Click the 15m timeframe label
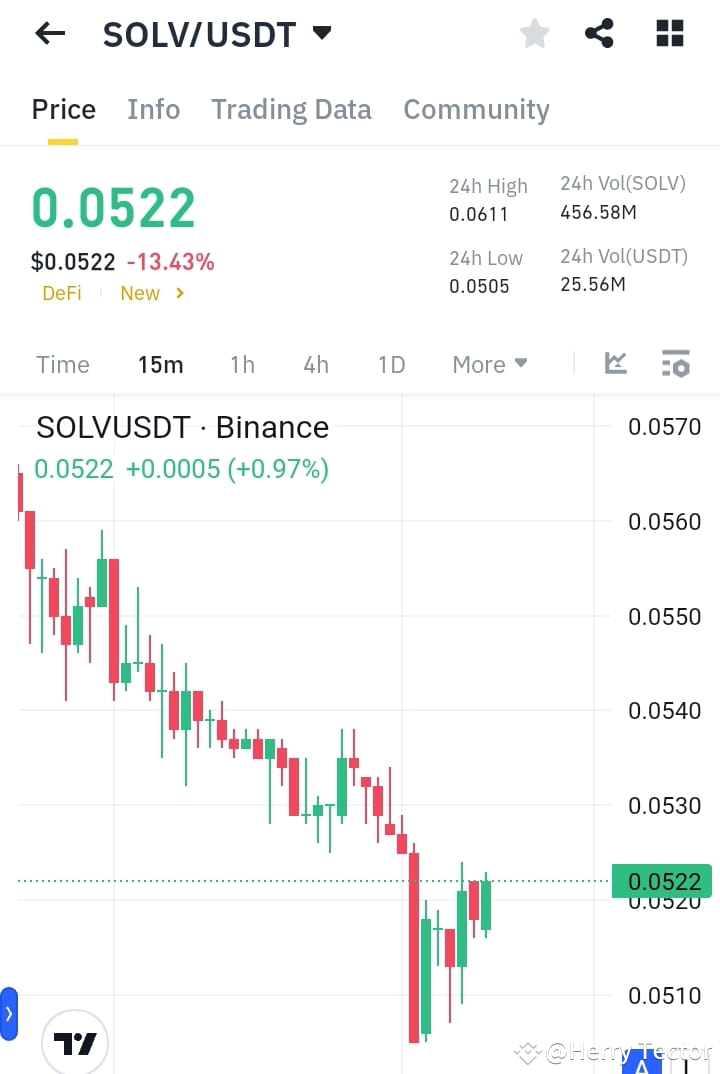Viewport: 720px width, 1074px height. click(x=161, y=364)
